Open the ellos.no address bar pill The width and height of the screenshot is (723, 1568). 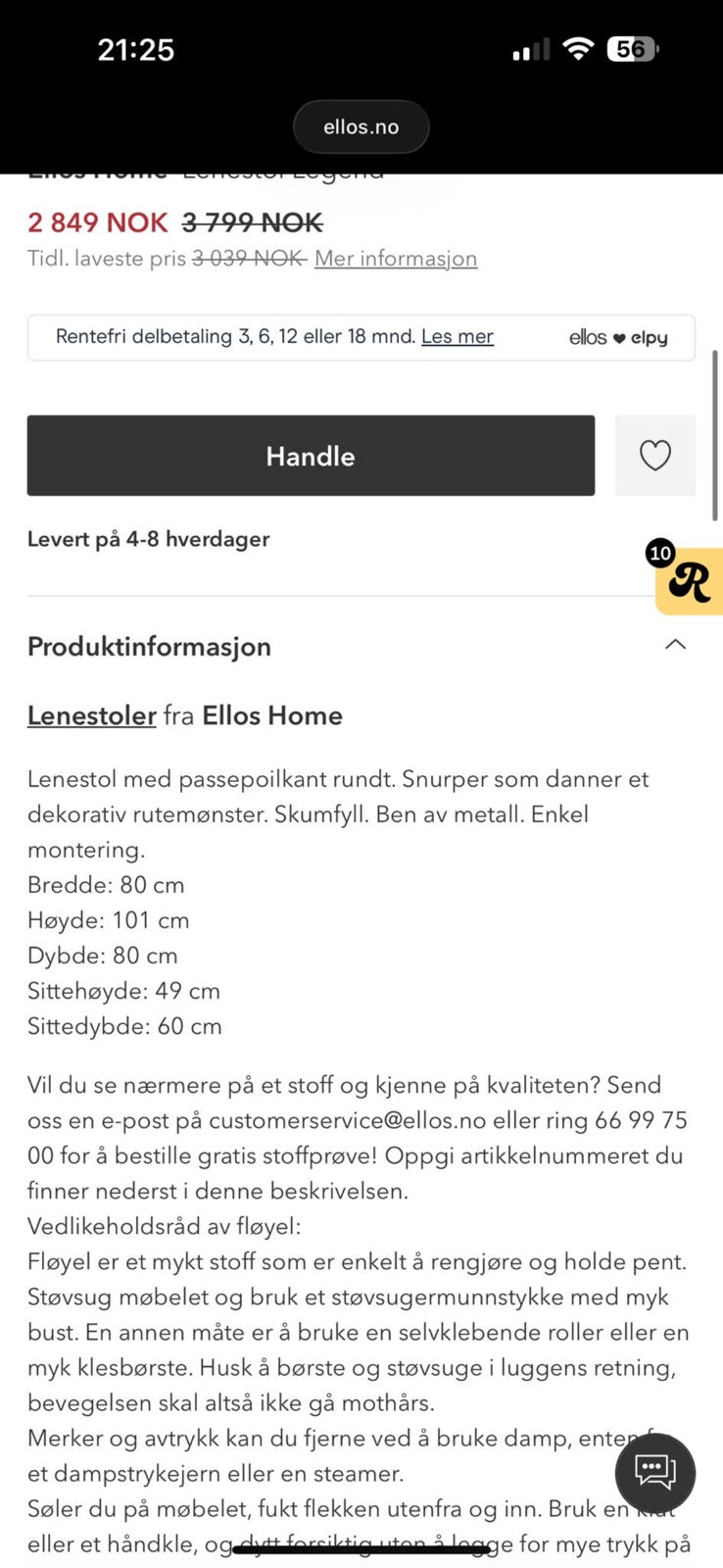pos(361,125)
